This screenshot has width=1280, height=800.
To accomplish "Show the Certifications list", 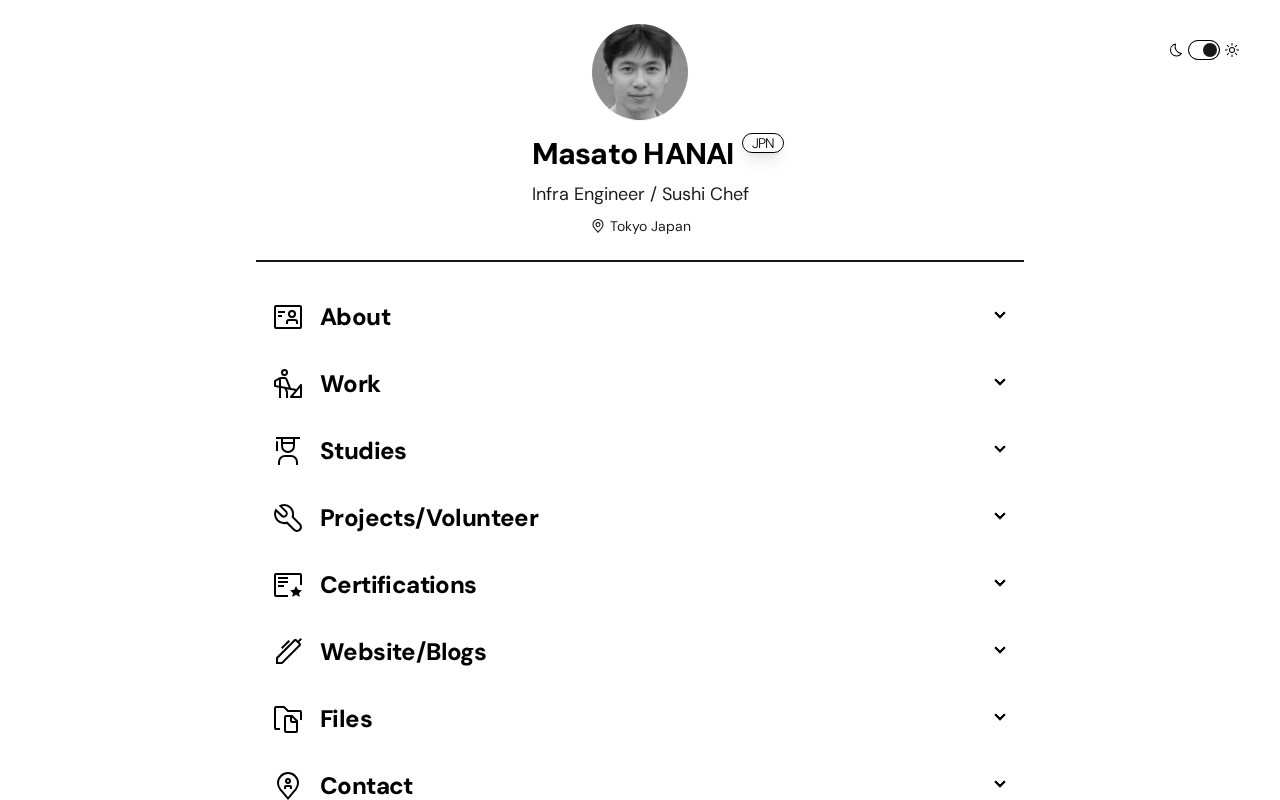I will tap(640, 585).
